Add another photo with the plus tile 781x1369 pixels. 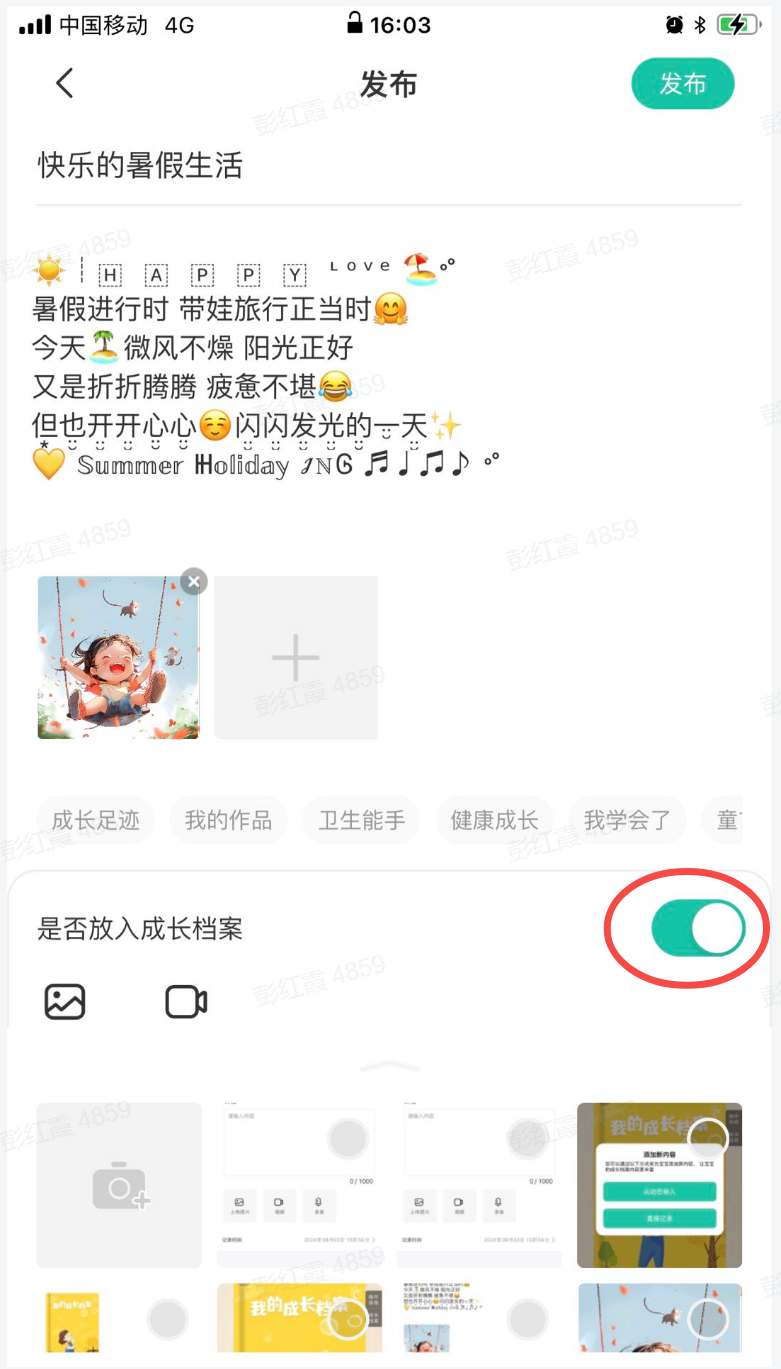tap(296, 658)
